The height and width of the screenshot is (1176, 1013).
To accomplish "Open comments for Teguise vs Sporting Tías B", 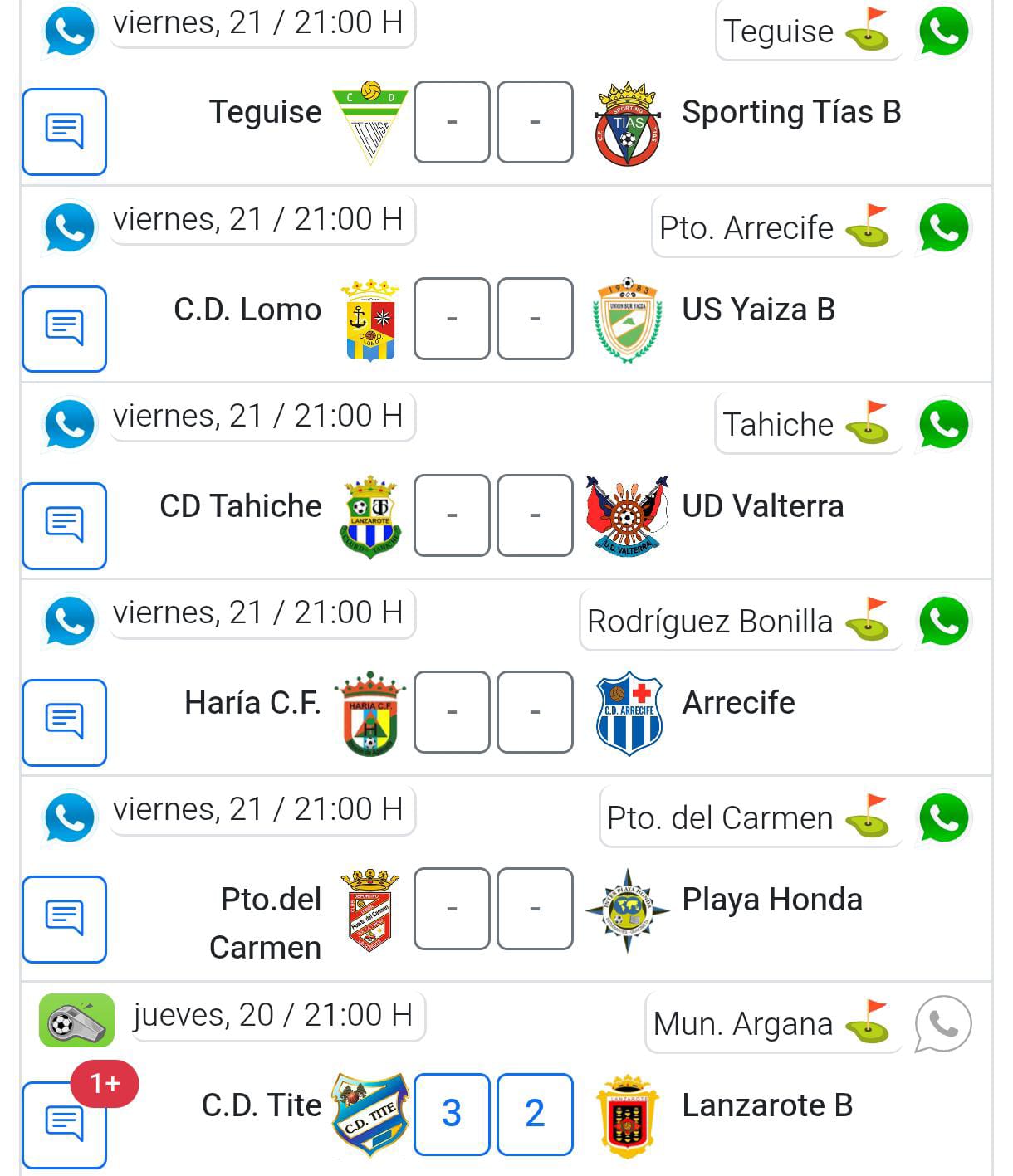I will click(x=64, y=132).
